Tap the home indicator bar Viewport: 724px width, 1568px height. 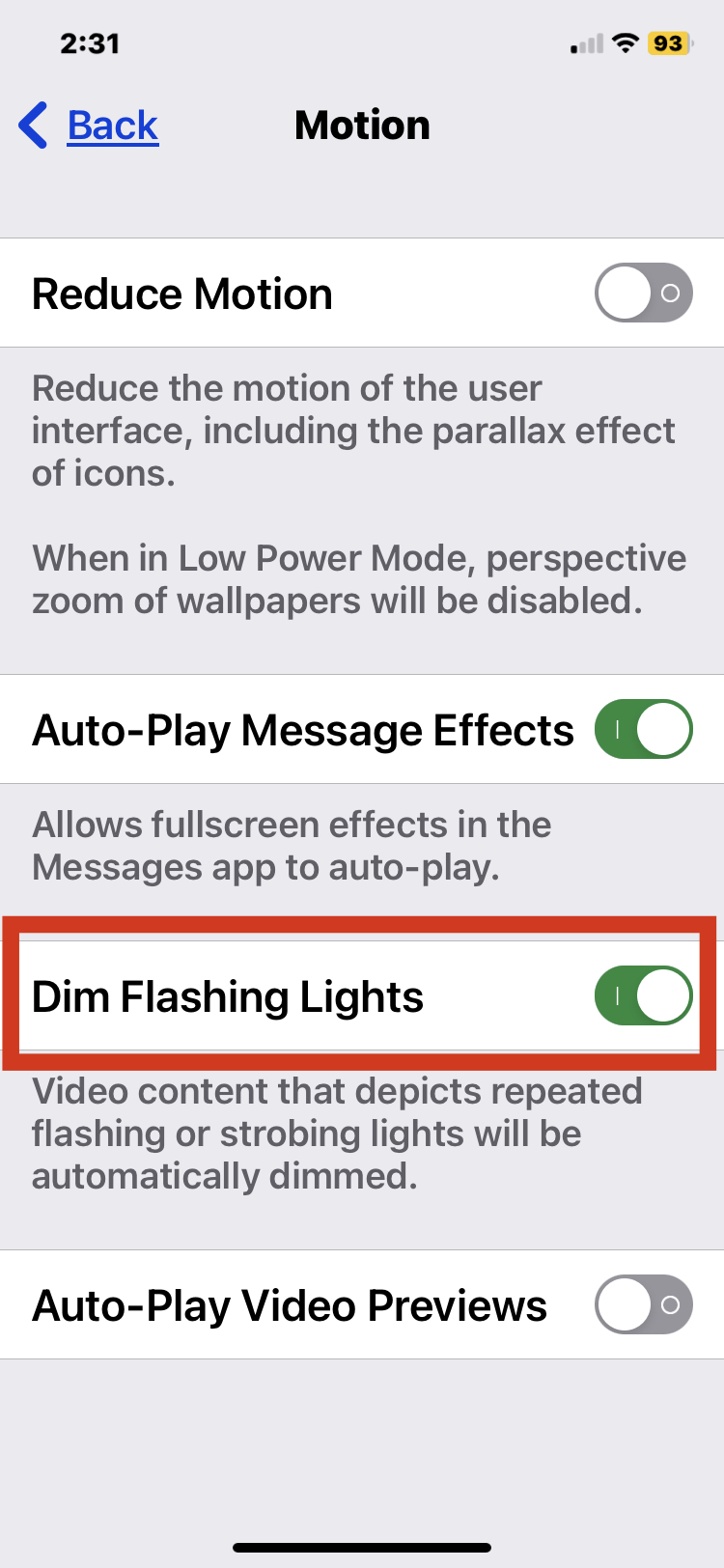362,1541
